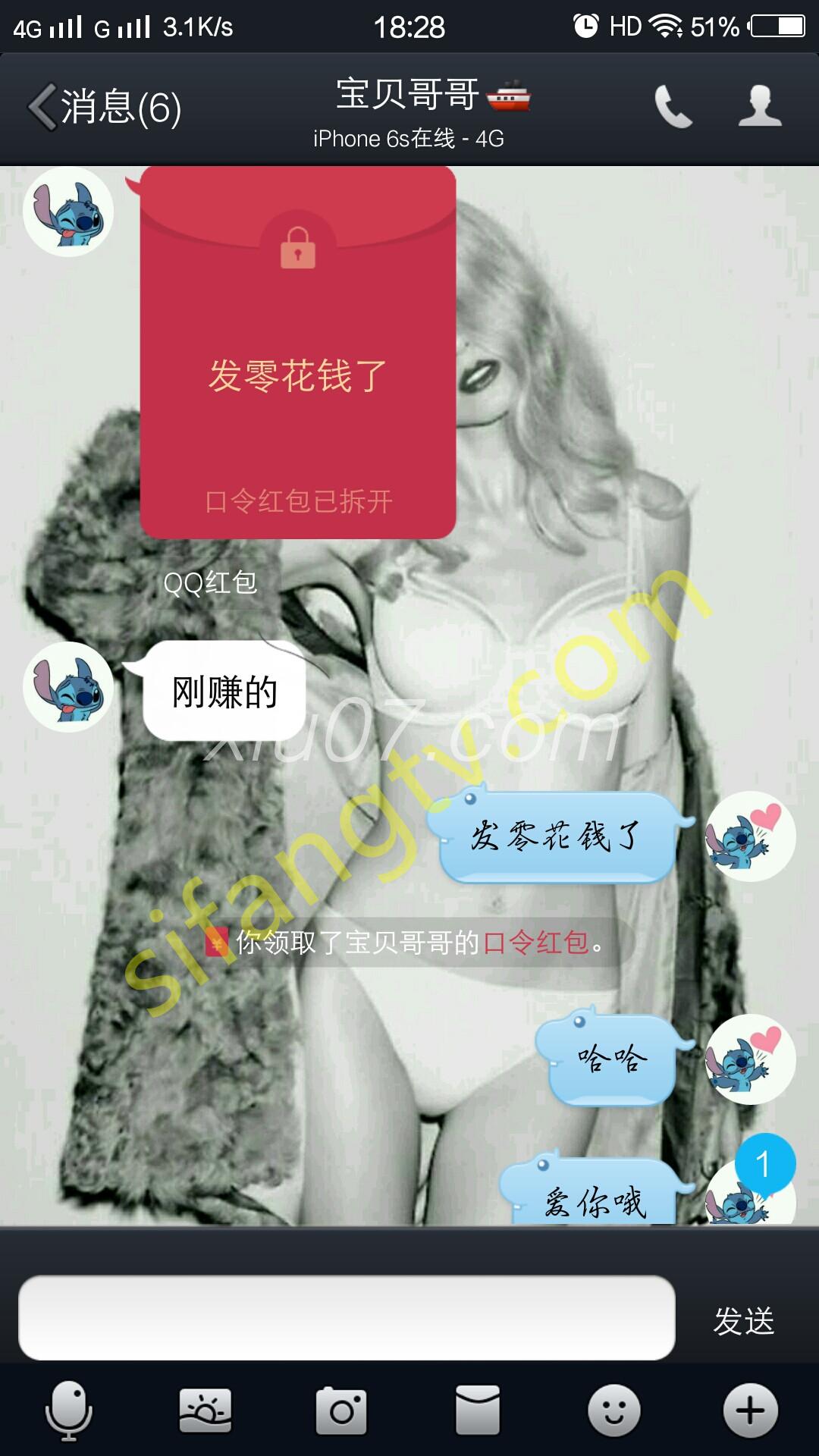Image resolution: width=819 pixels, height=1456 pixels.
Task: Tap the sender's avatar beside 刚赚的
Action: (x=68, y=687)
